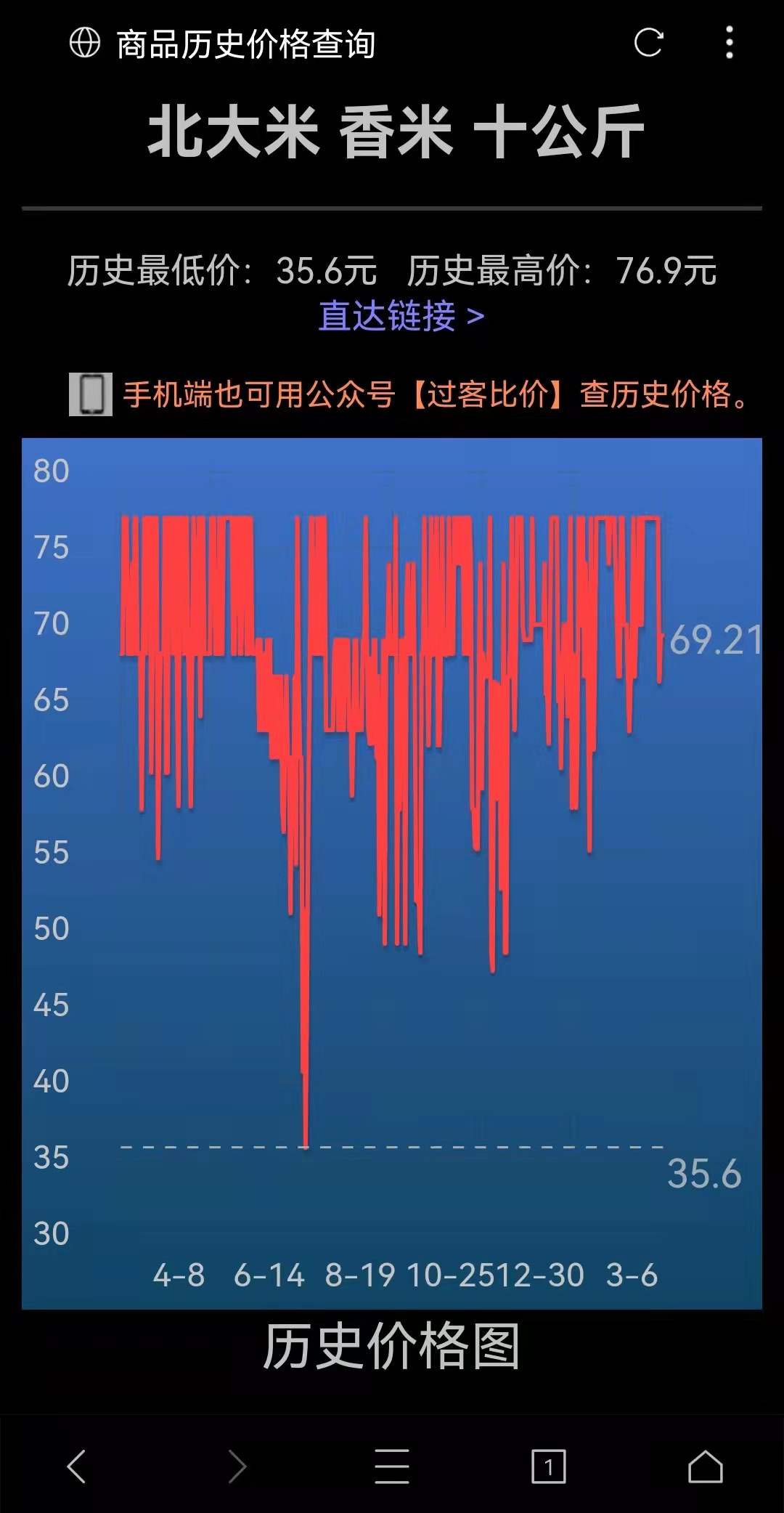784x1513 pixels.
Task: Reload the page with the refresh icon
Action: click(x=648, y=43)
